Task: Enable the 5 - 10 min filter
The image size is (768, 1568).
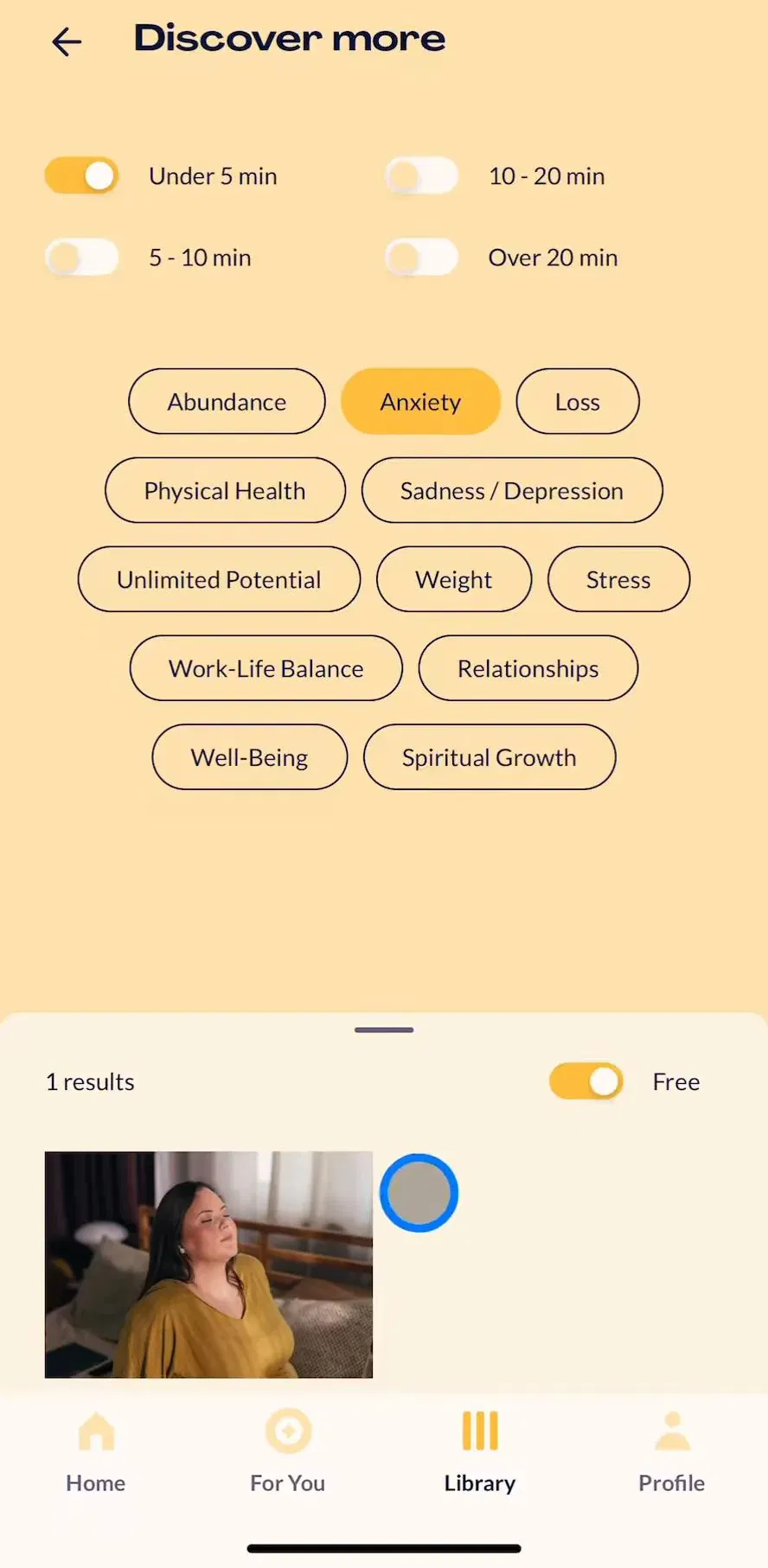Action: [81, 258]
